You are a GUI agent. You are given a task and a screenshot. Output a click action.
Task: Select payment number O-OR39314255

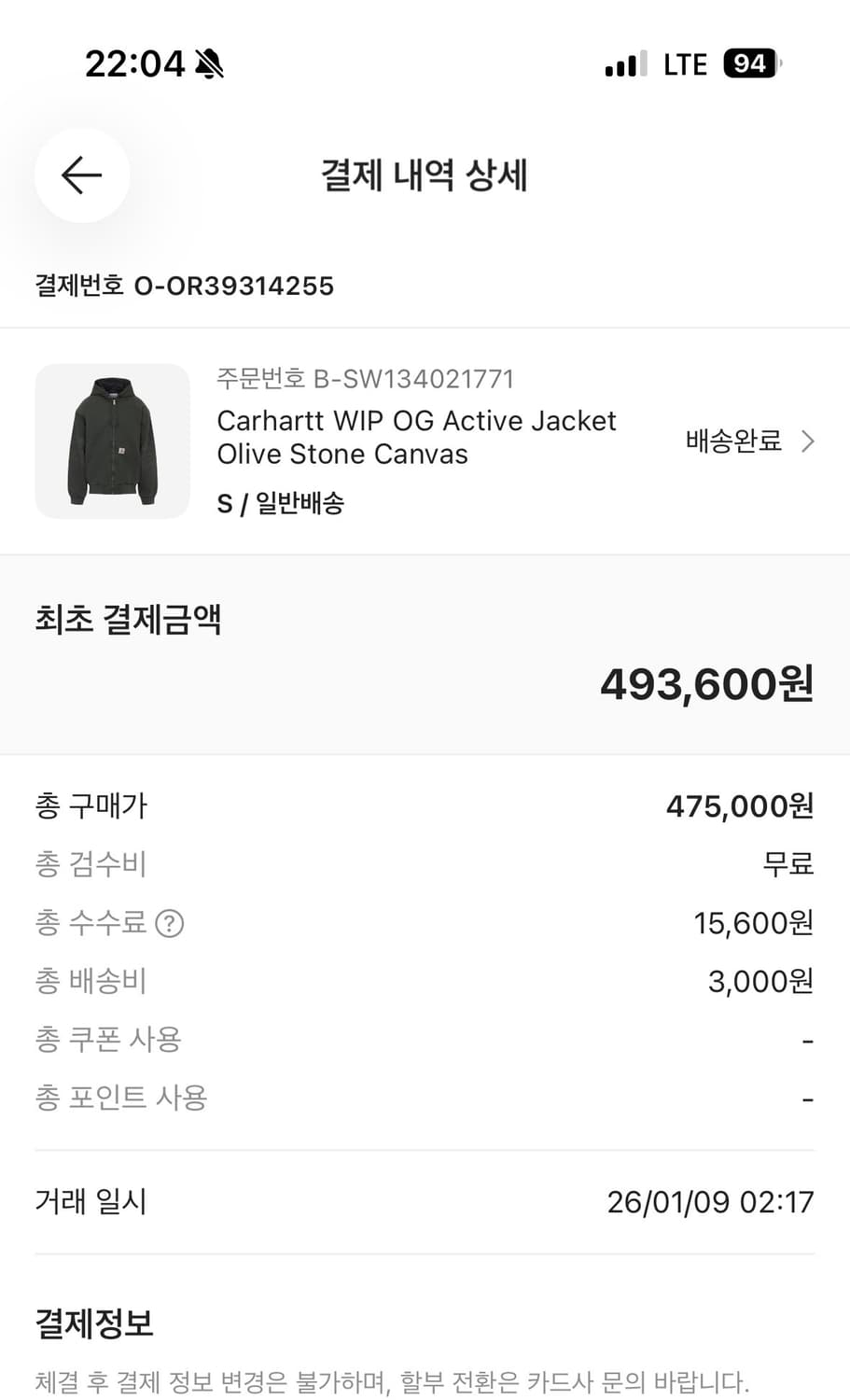(x=185, y=286)
